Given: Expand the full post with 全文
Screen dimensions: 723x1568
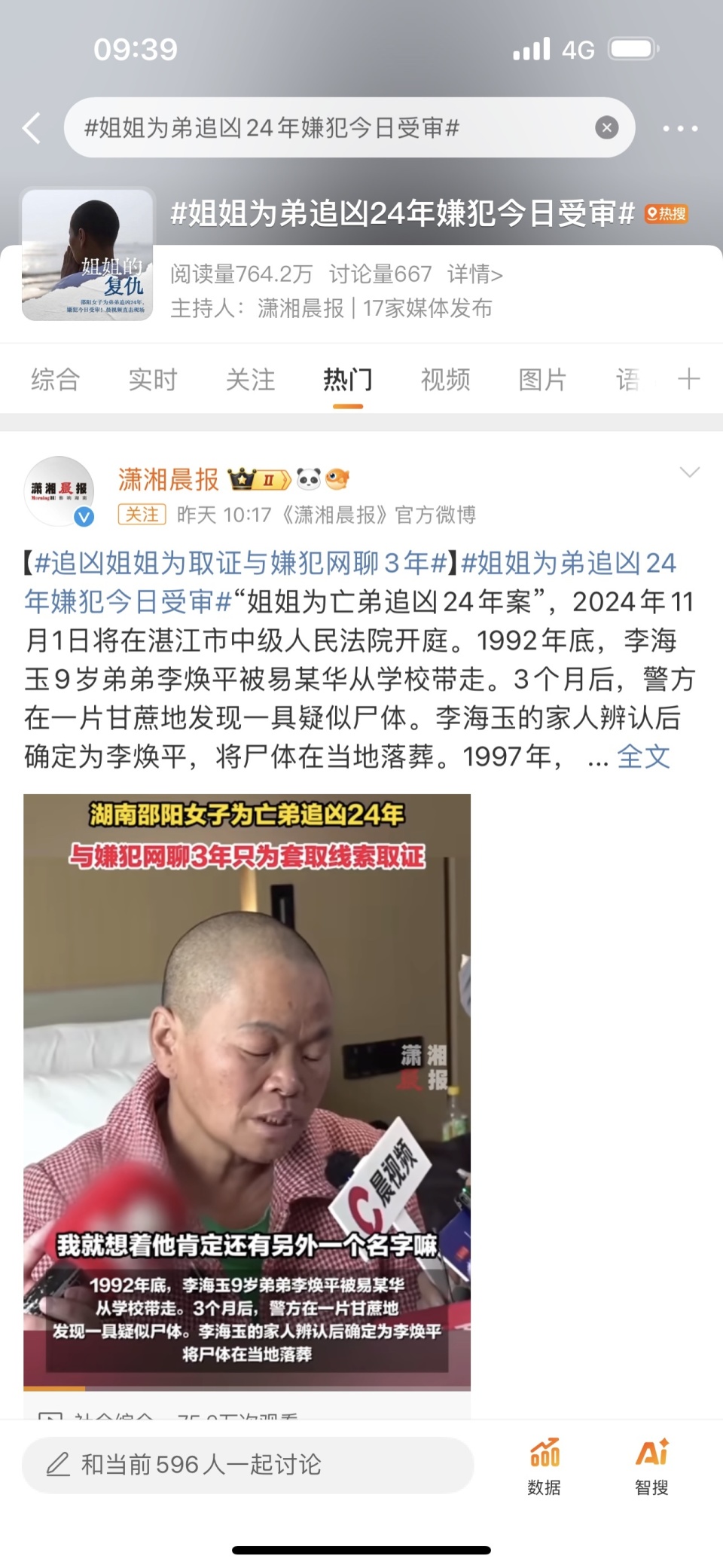Looking at the screenshot, I should tap(643, 756).
